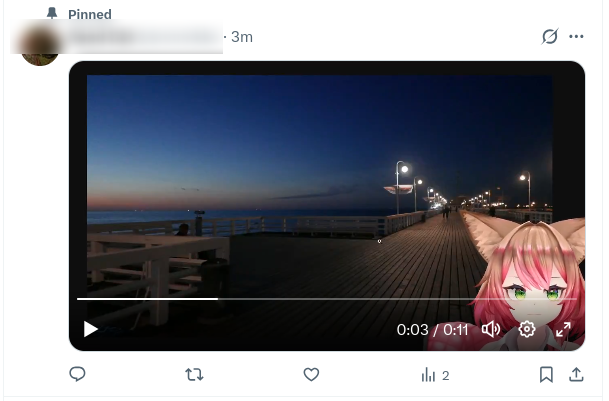Jump ahead on the video progress bar
The height and width of the screenshot is (401, 609).
[x=350, y=298]
